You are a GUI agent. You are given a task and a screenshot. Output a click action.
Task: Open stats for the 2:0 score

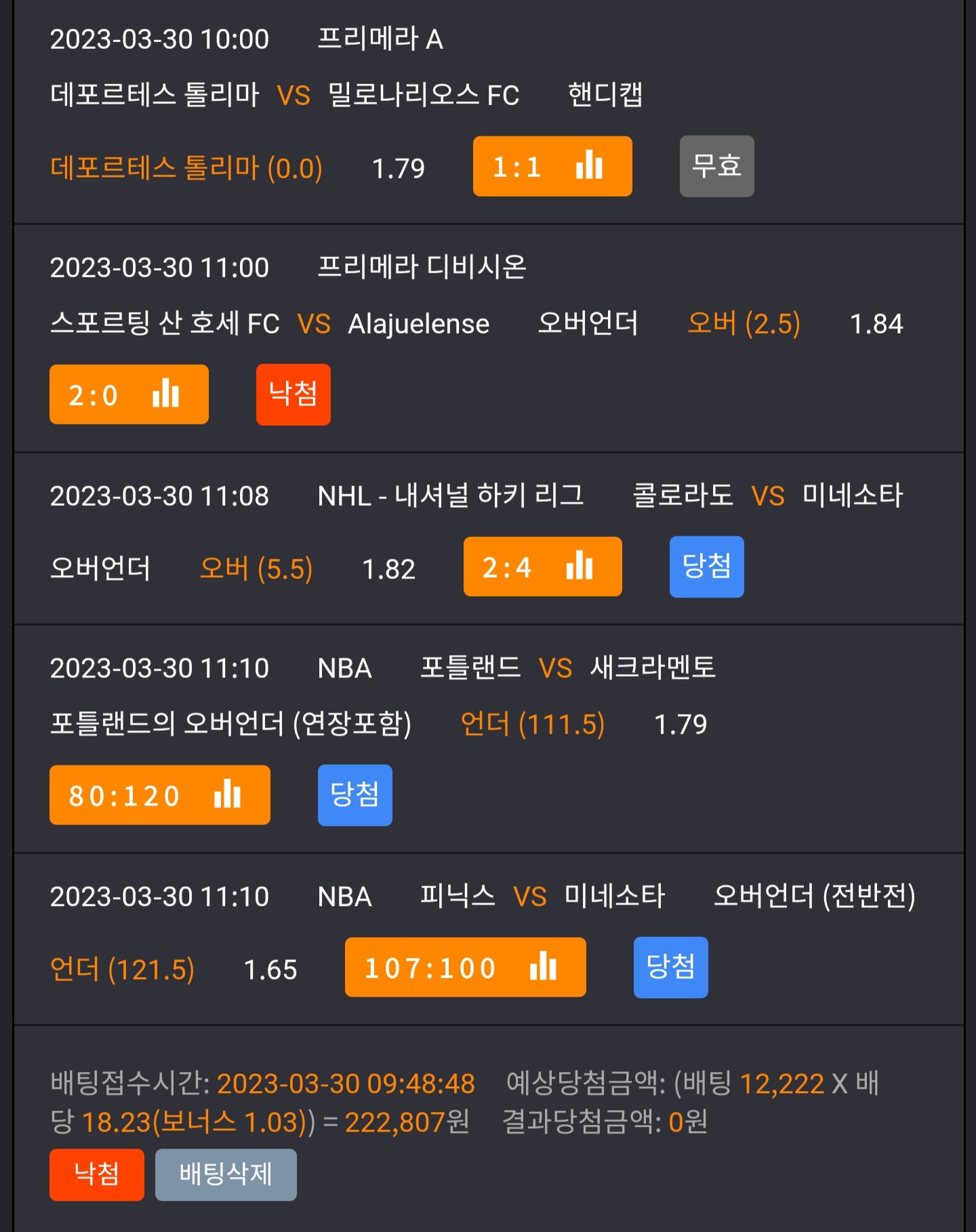pos(129,395)
